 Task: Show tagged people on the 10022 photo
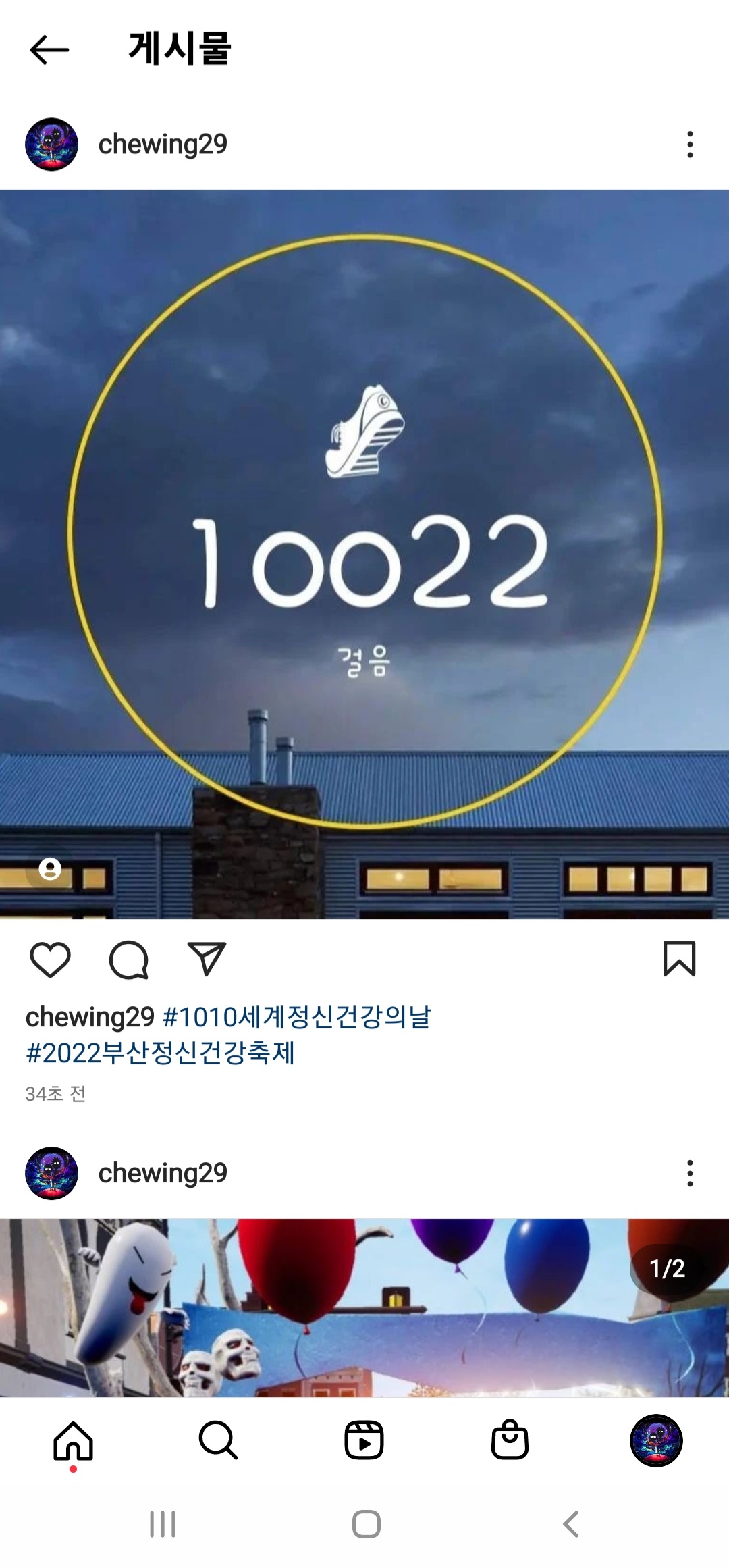coord(50,868)
